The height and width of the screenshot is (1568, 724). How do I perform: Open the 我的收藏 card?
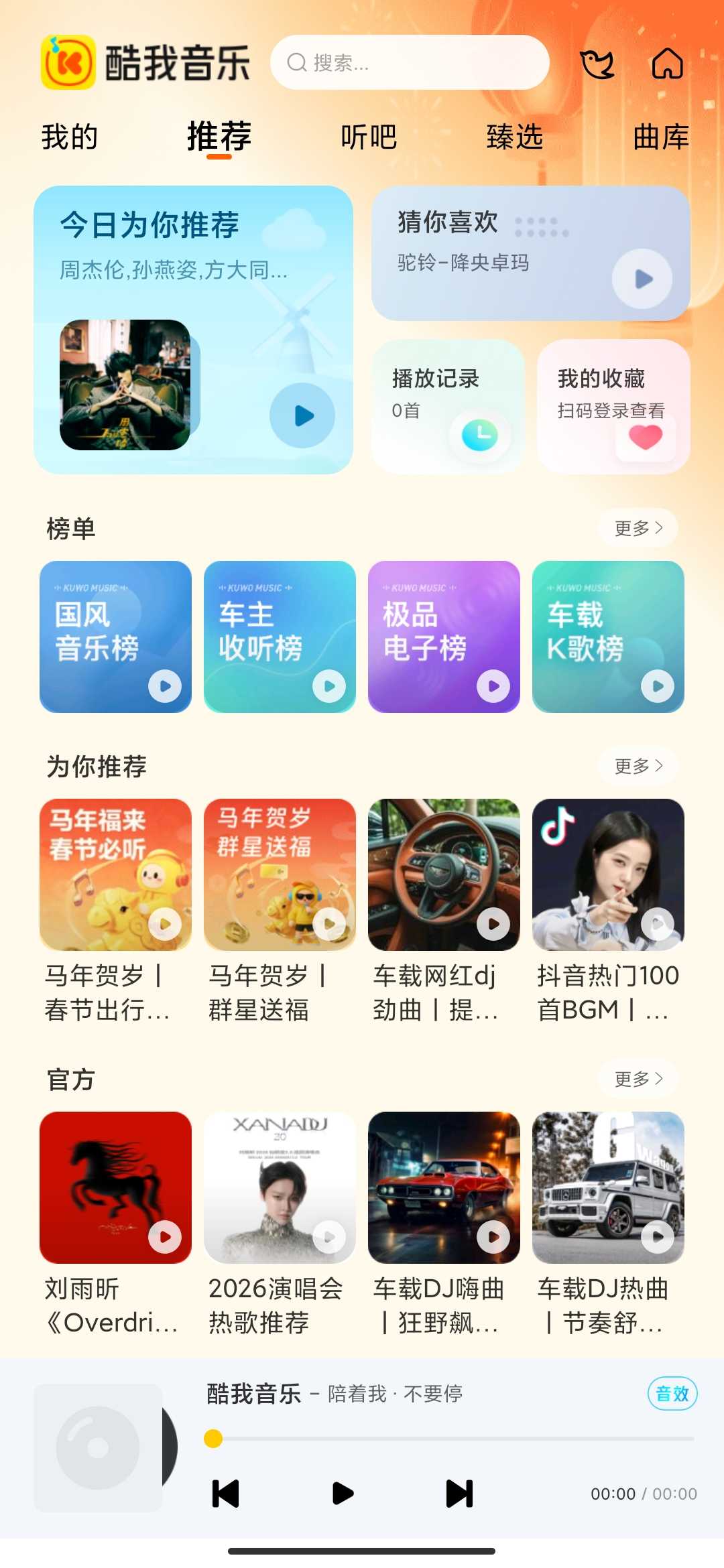pos(613,406)
